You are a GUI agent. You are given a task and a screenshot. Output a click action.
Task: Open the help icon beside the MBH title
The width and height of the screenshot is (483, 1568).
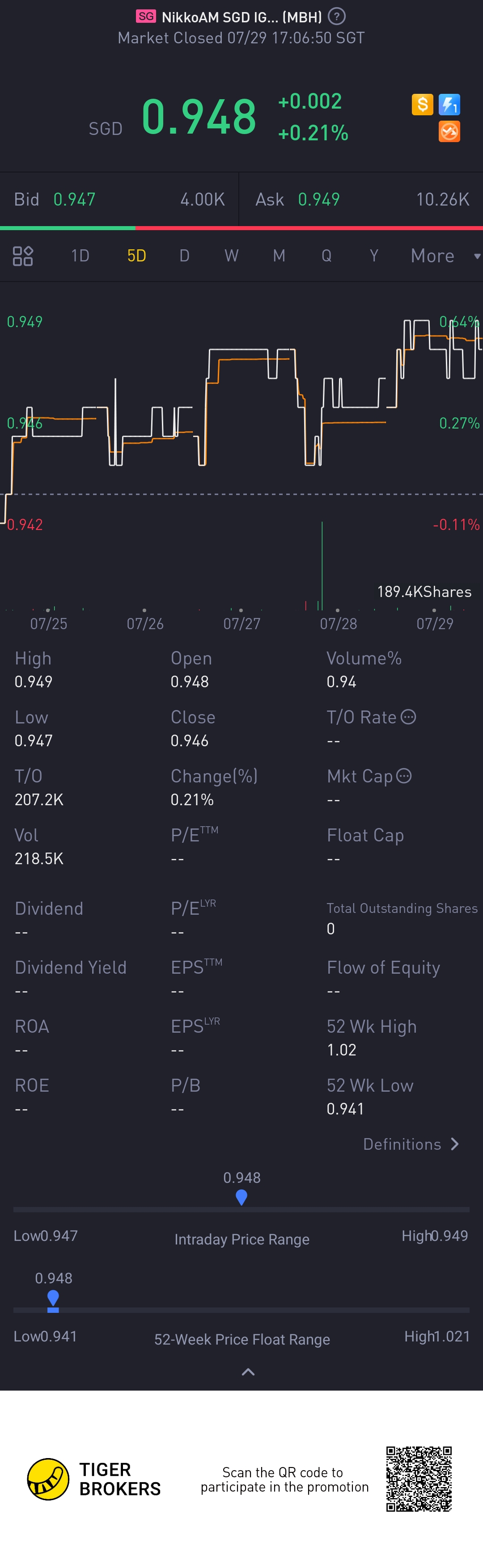[x=336, y=17]
